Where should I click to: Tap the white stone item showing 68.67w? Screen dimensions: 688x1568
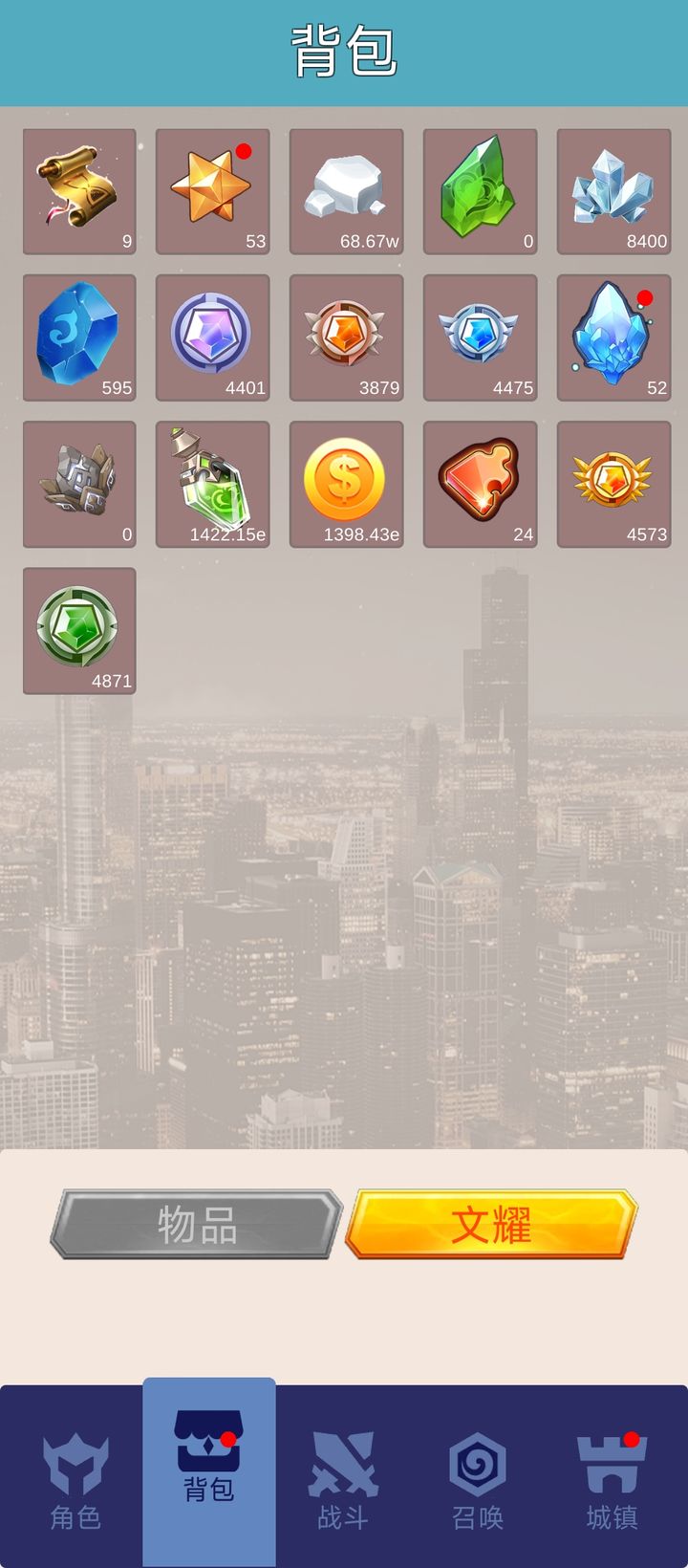tap(347, 191)
